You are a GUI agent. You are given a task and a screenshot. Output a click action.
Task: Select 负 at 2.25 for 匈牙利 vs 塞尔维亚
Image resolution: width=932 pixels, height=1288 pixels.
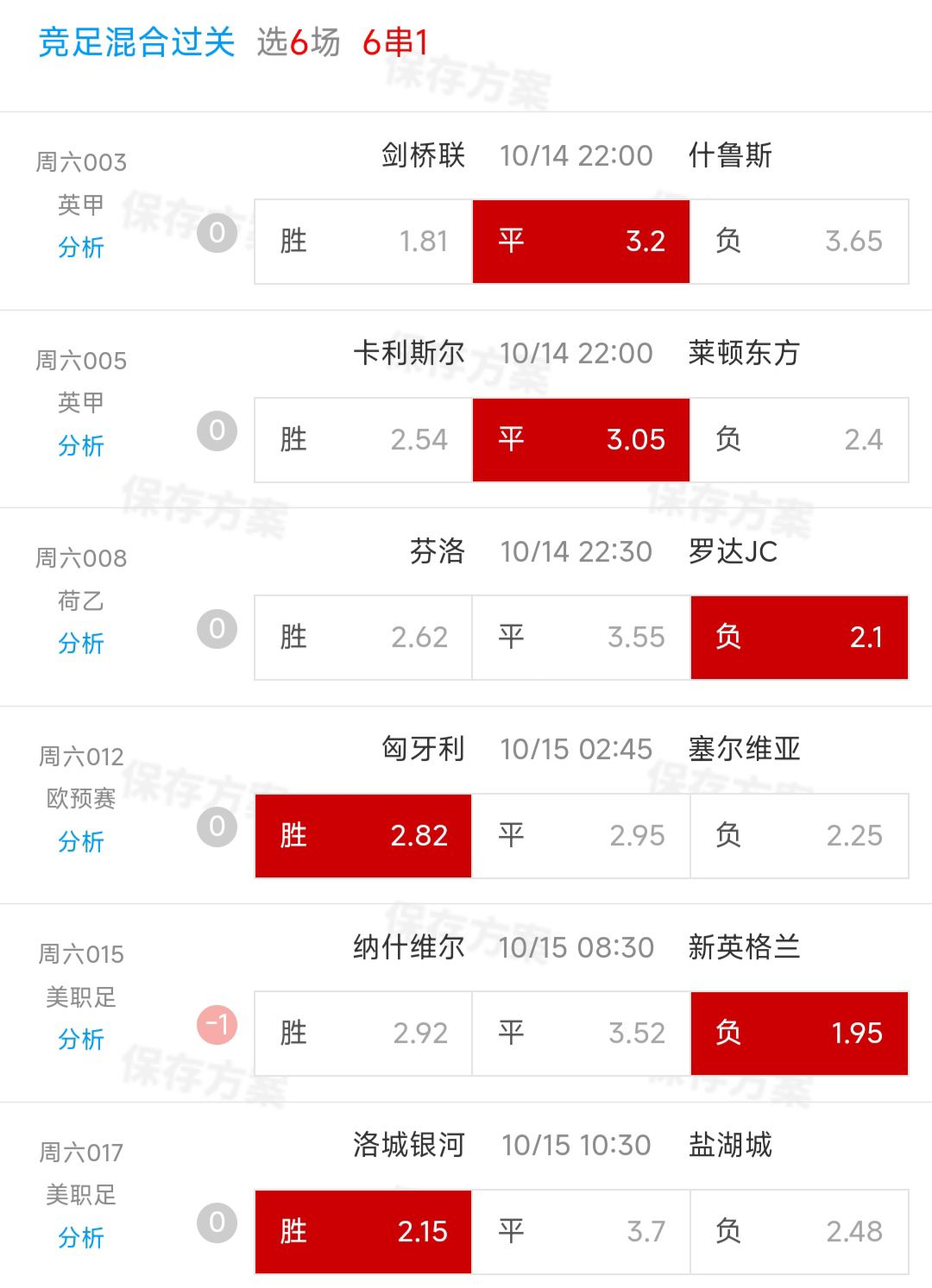799,836
